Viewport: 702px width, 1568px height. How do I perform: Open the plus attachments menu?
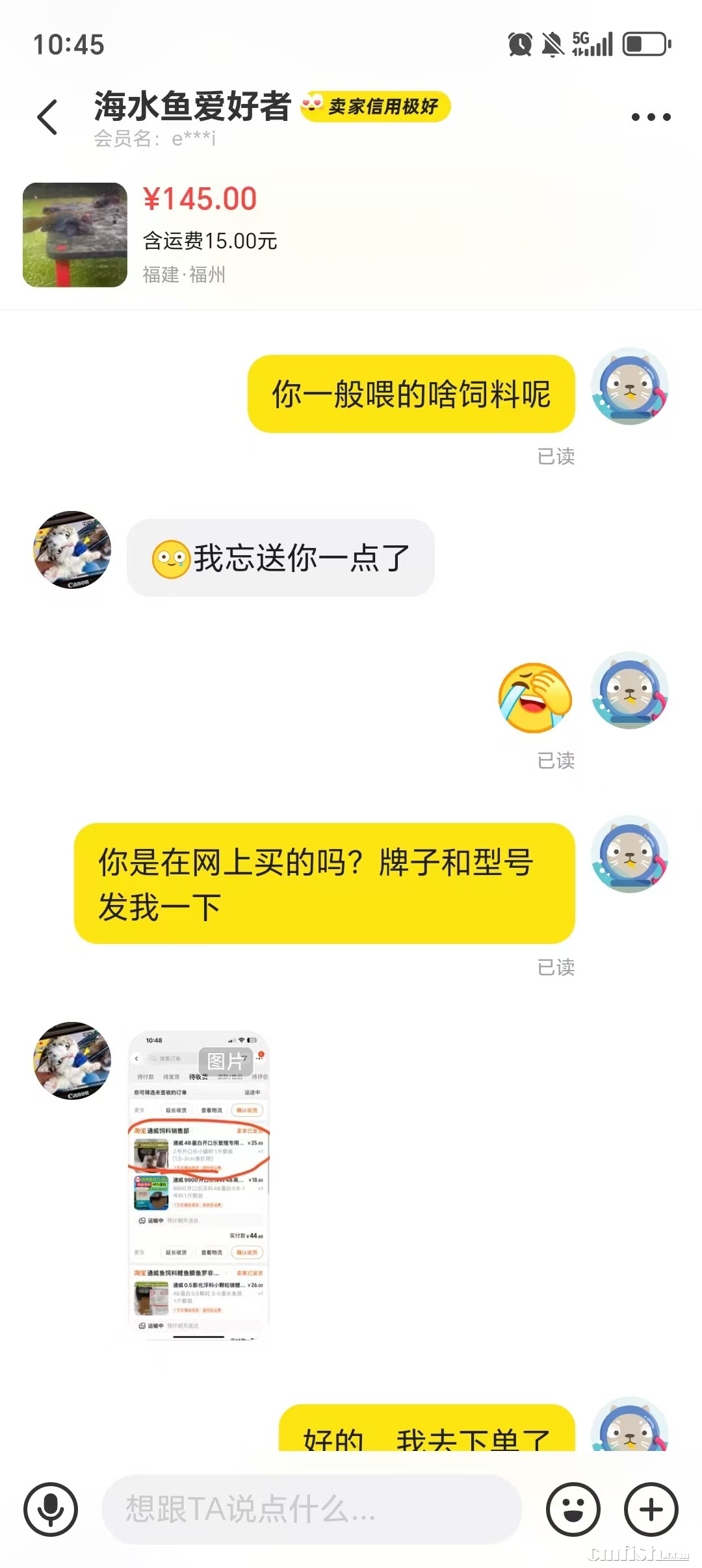coord(651,1509)
